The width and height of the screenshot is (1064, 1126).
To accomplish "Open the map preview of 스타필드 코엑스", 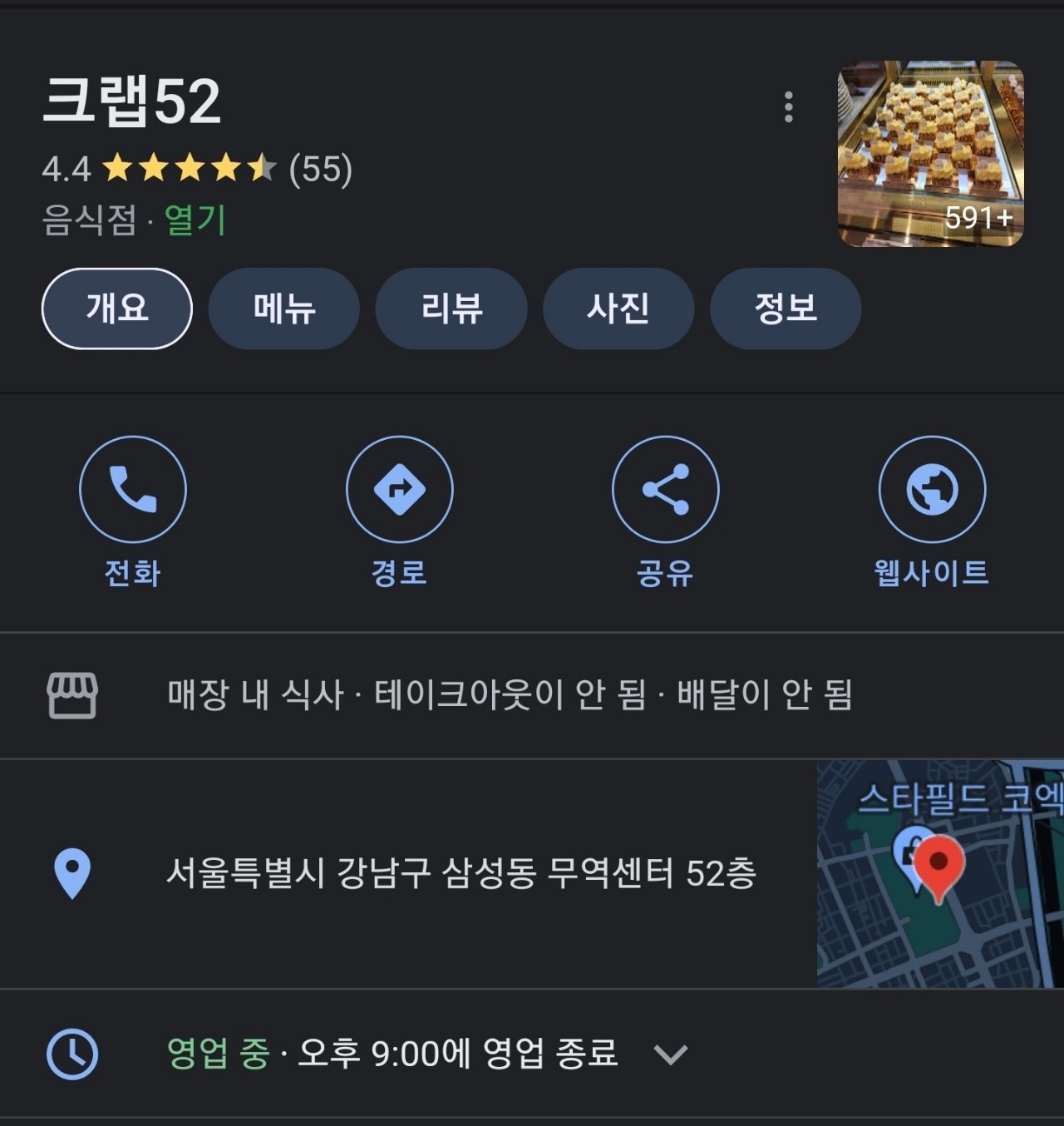I will (x=939, y=873).
